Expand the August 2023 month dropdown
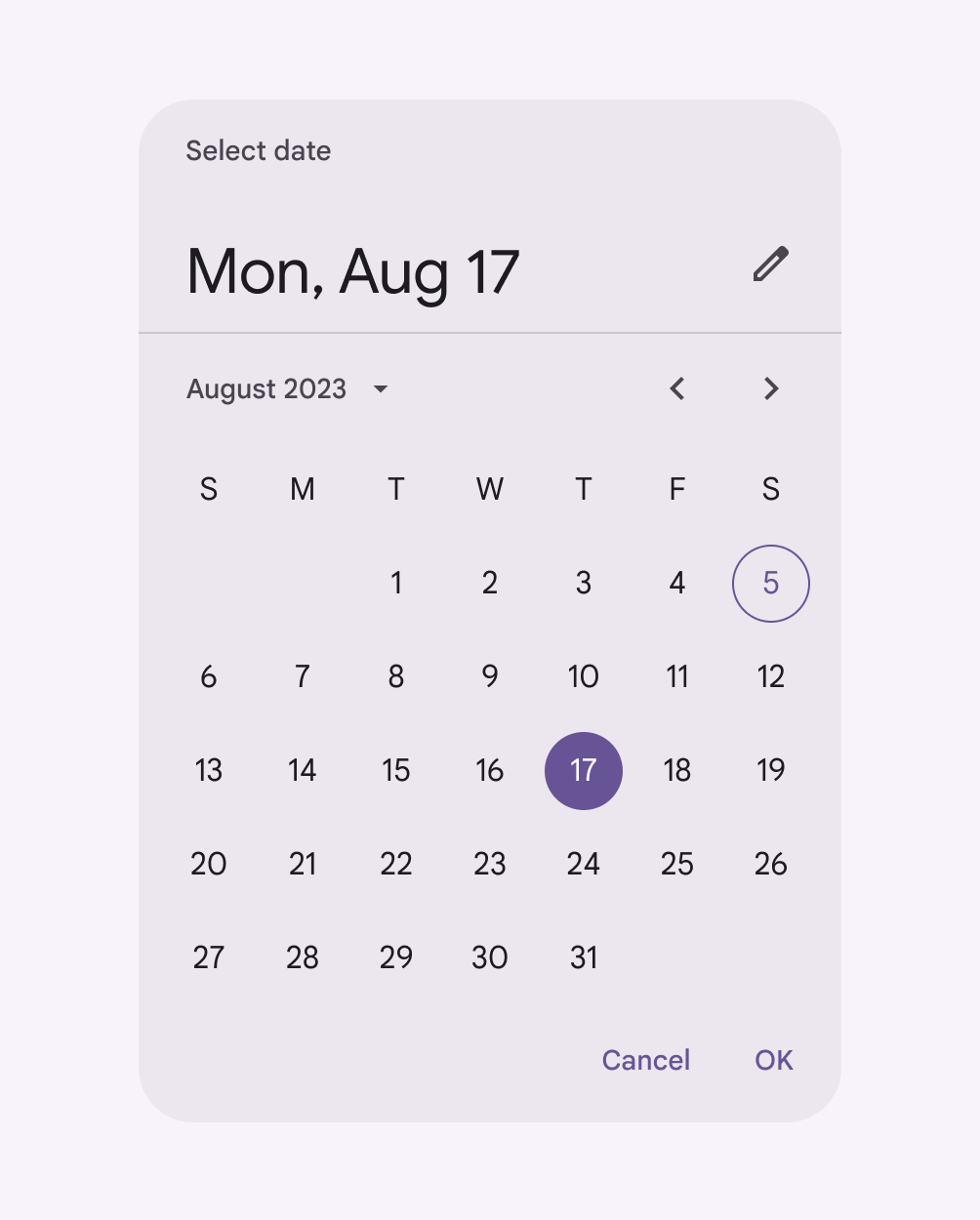This screenshot has height=1220, width=980. tap(287, 389)
